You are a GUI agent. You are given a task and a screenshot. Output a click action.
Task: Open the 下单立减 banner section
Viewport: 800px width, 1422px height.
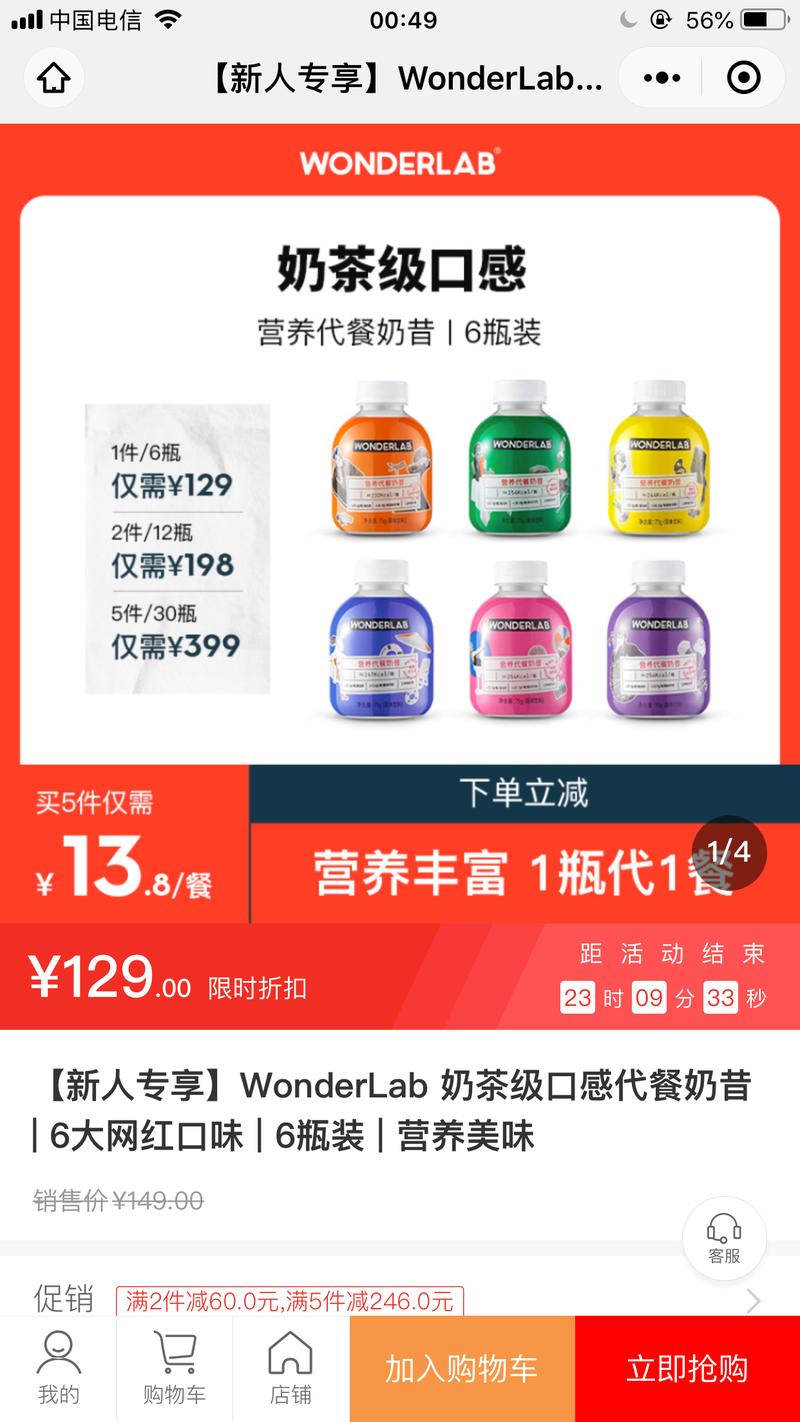tap(523, 790)
